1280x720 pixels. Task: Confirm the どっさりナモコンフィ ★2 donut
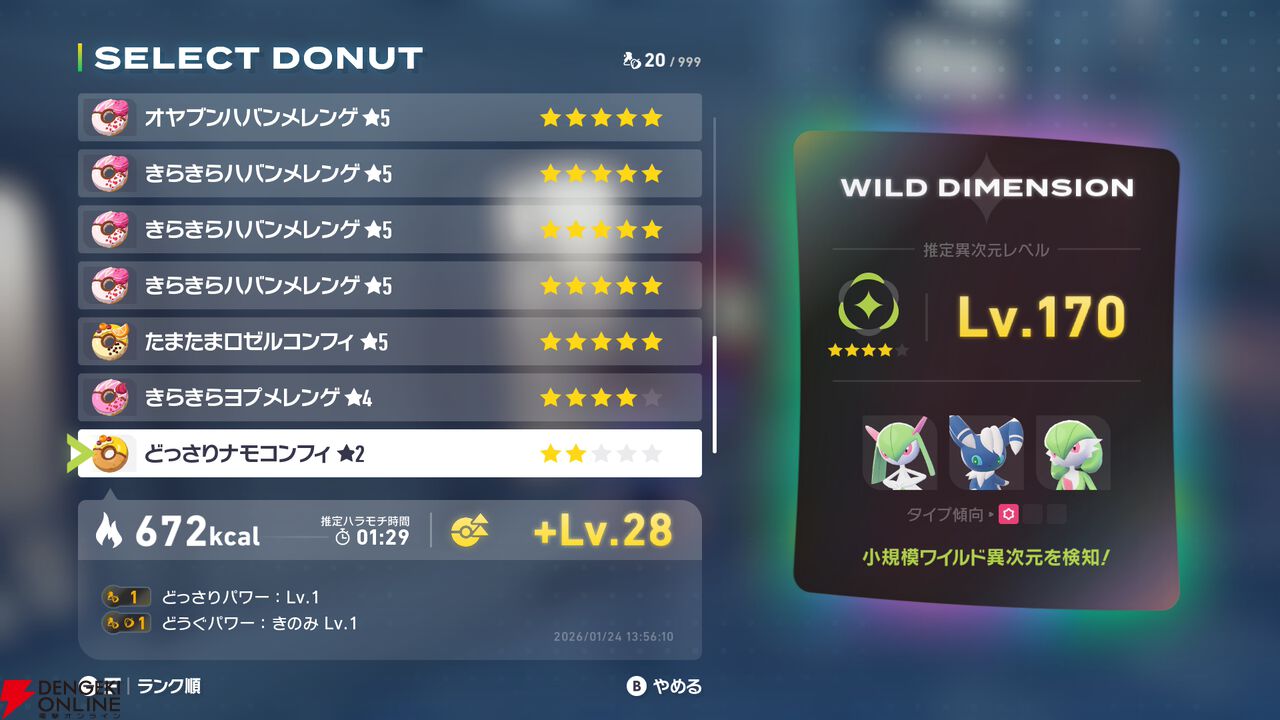tap(390, 454)
